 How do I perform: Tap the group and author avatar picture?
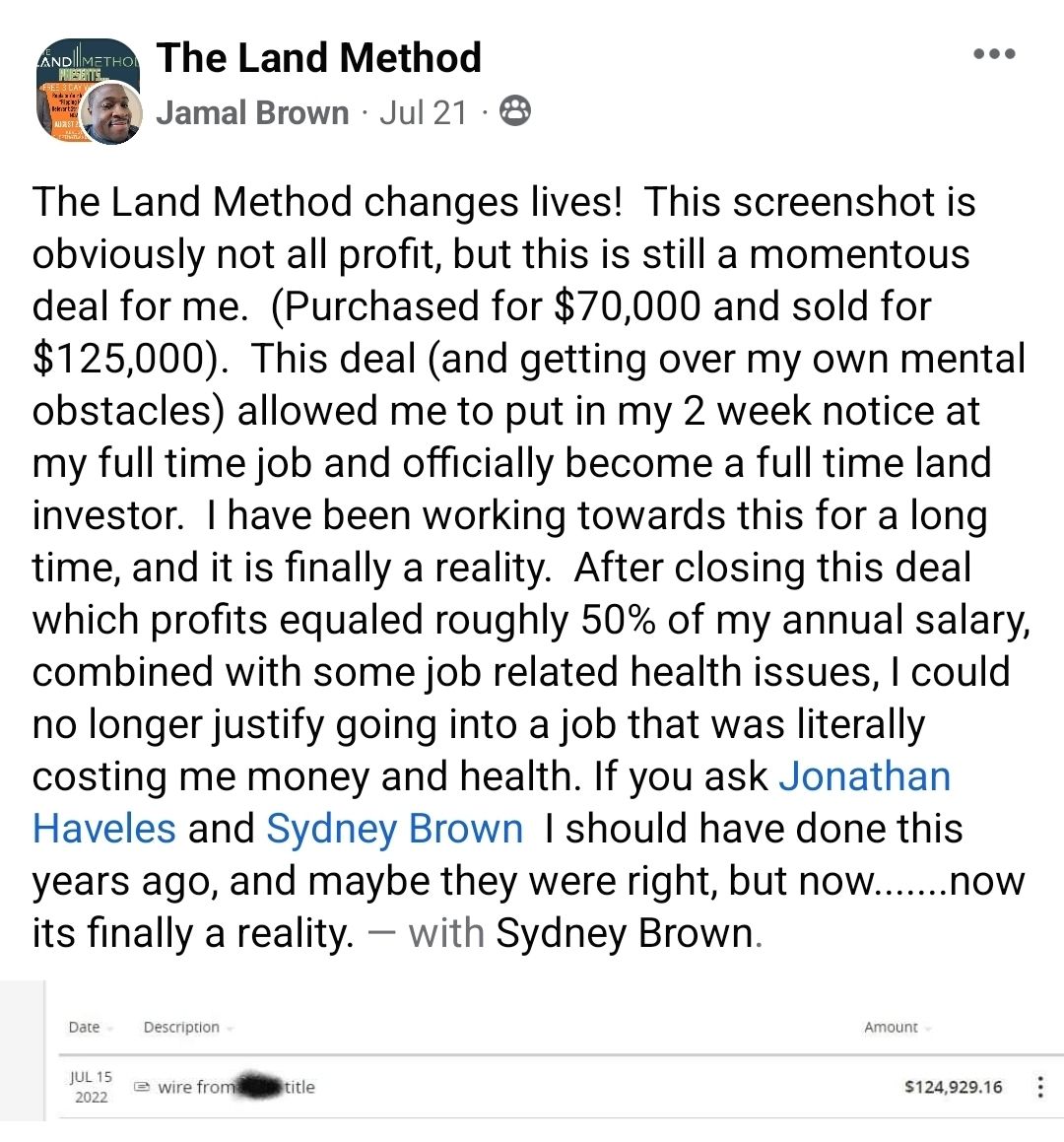coord(89,92)
